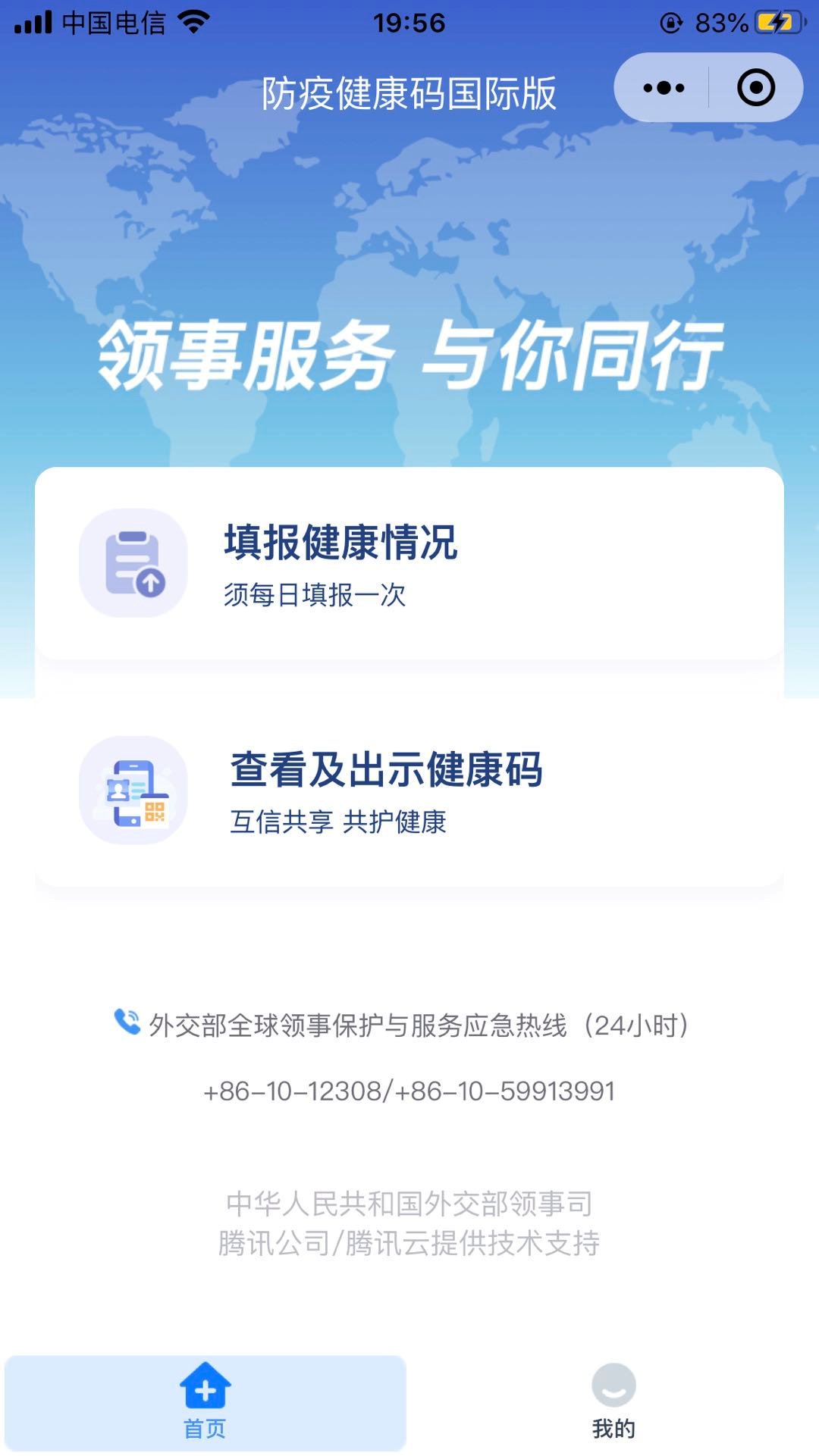Open the mini program more options menu

664,88
